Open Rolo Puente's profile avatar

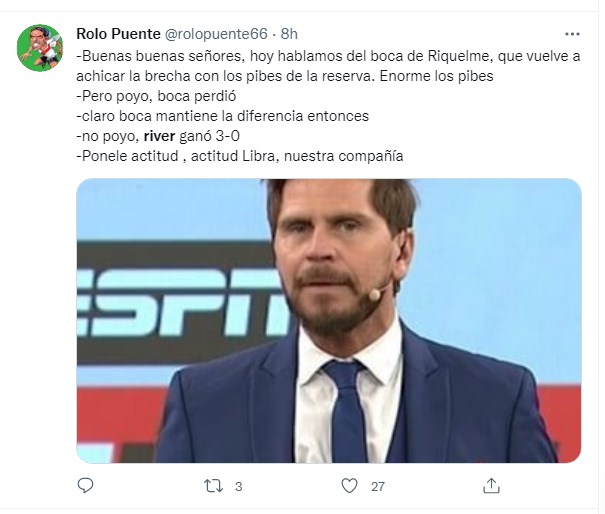[40, 47]
